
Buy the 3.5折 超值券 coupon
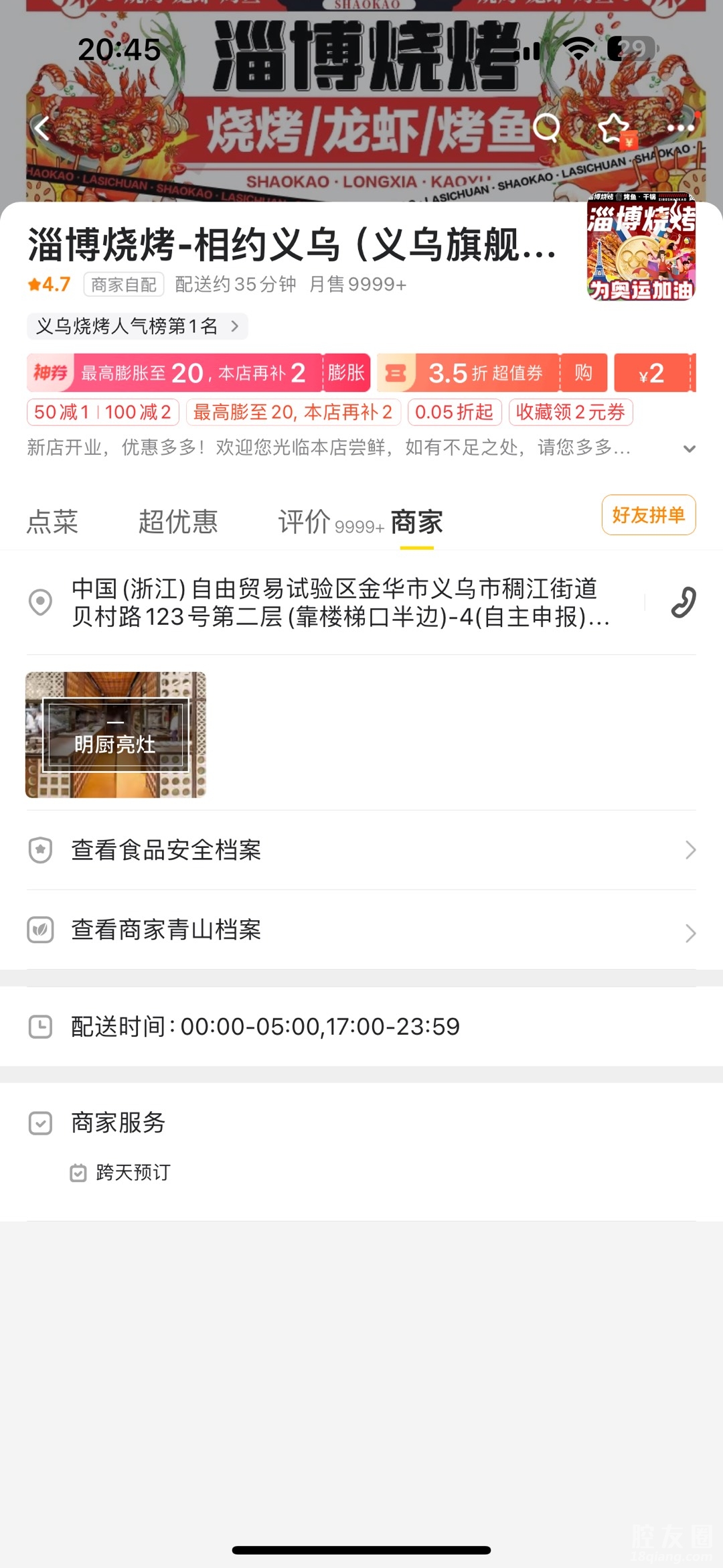pyautogui.click(x=583, y=372)
